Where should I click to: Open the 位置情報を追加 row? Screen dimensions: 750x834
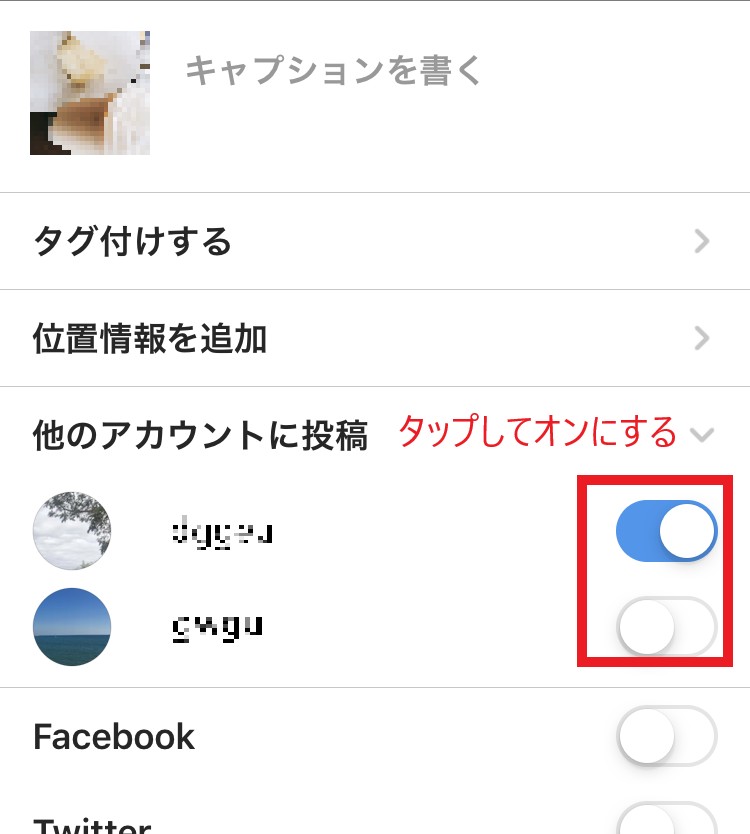point(374,339)
